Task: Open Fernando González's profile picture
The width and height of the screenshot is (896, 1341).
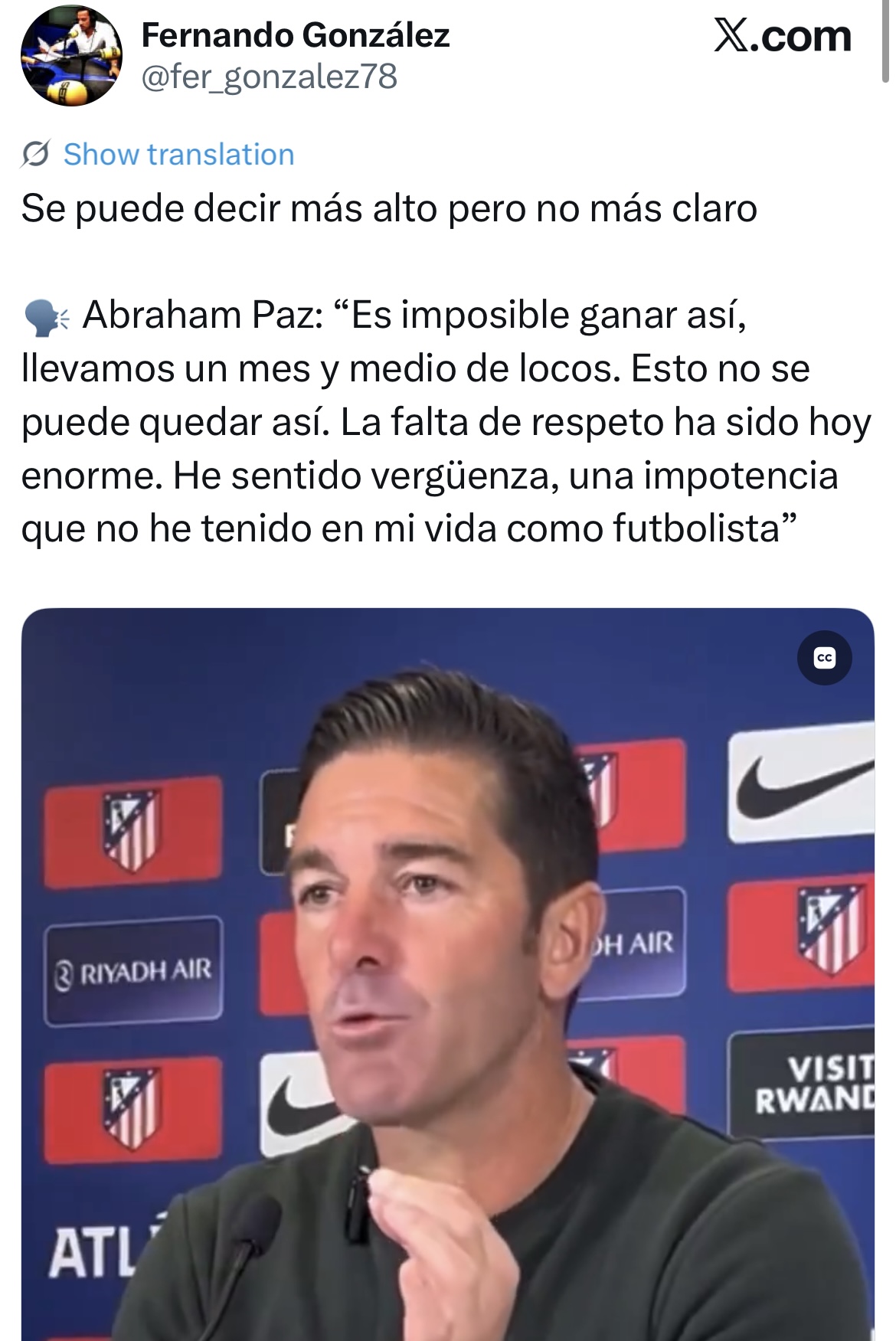Action: pos(71,55)
